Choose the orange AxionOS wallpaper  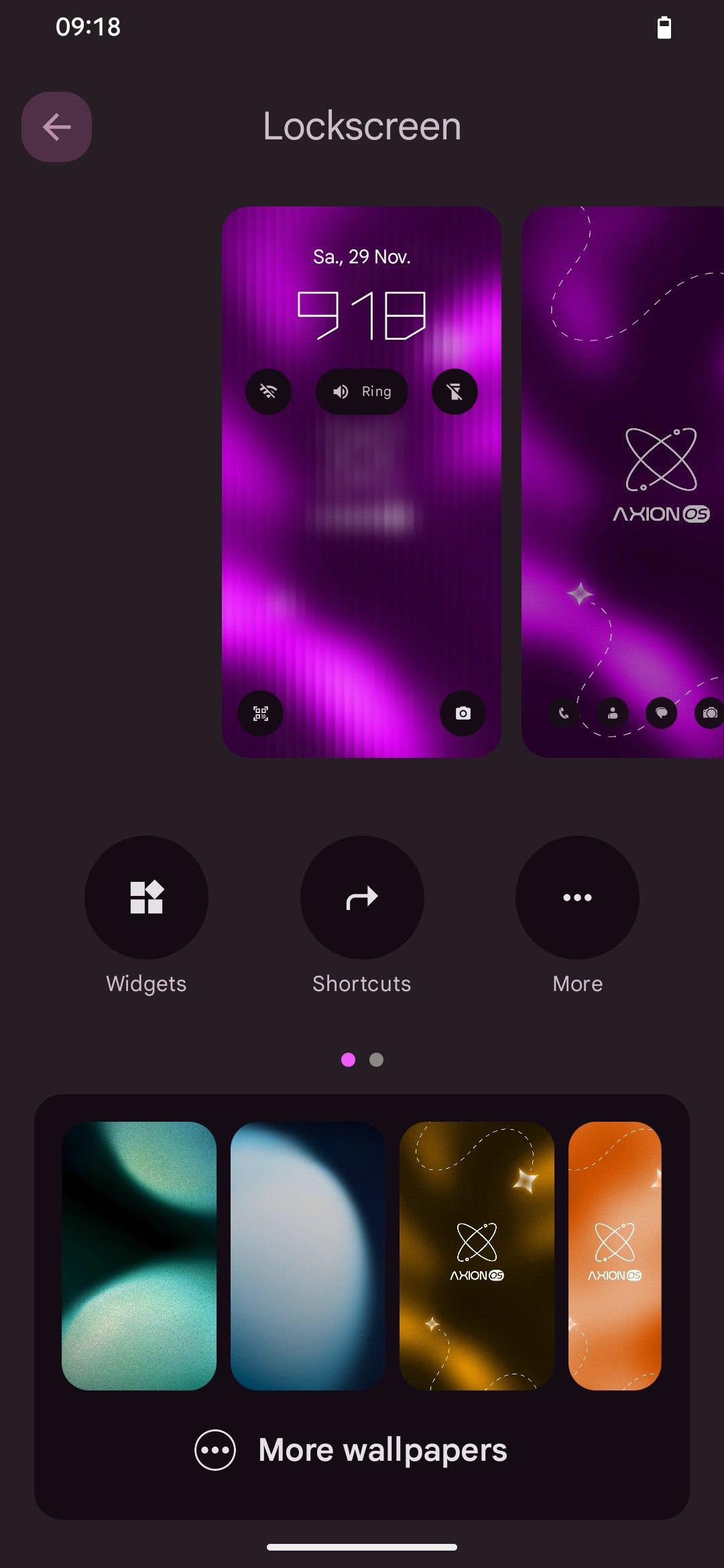coord(615,1255)
